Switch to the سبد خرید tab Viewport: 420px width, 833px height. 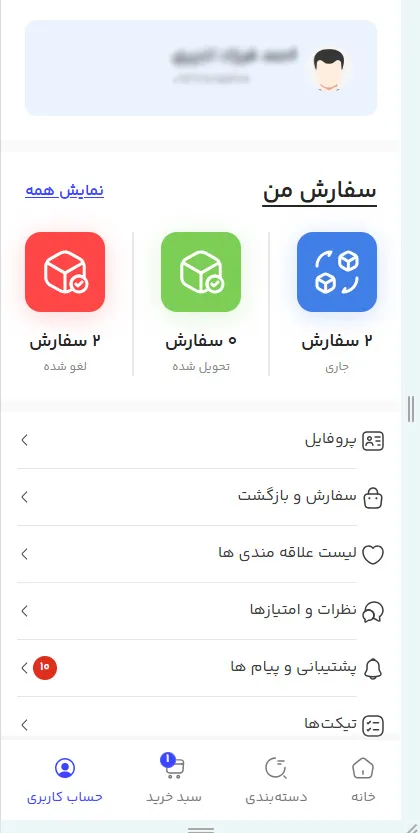[174, 780]
